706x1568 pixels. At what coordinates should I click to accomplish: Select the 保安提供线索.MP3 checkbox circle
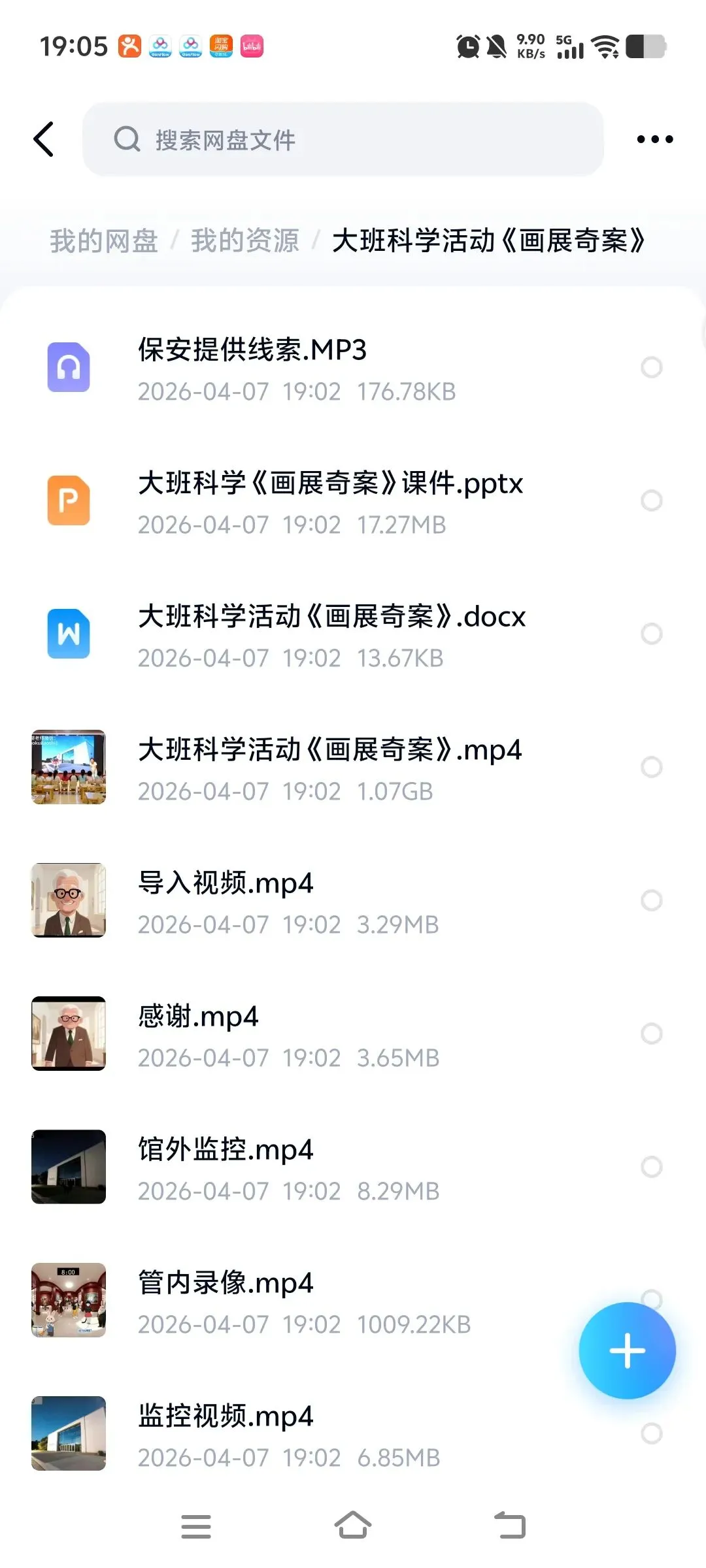(x=651, y=367)
